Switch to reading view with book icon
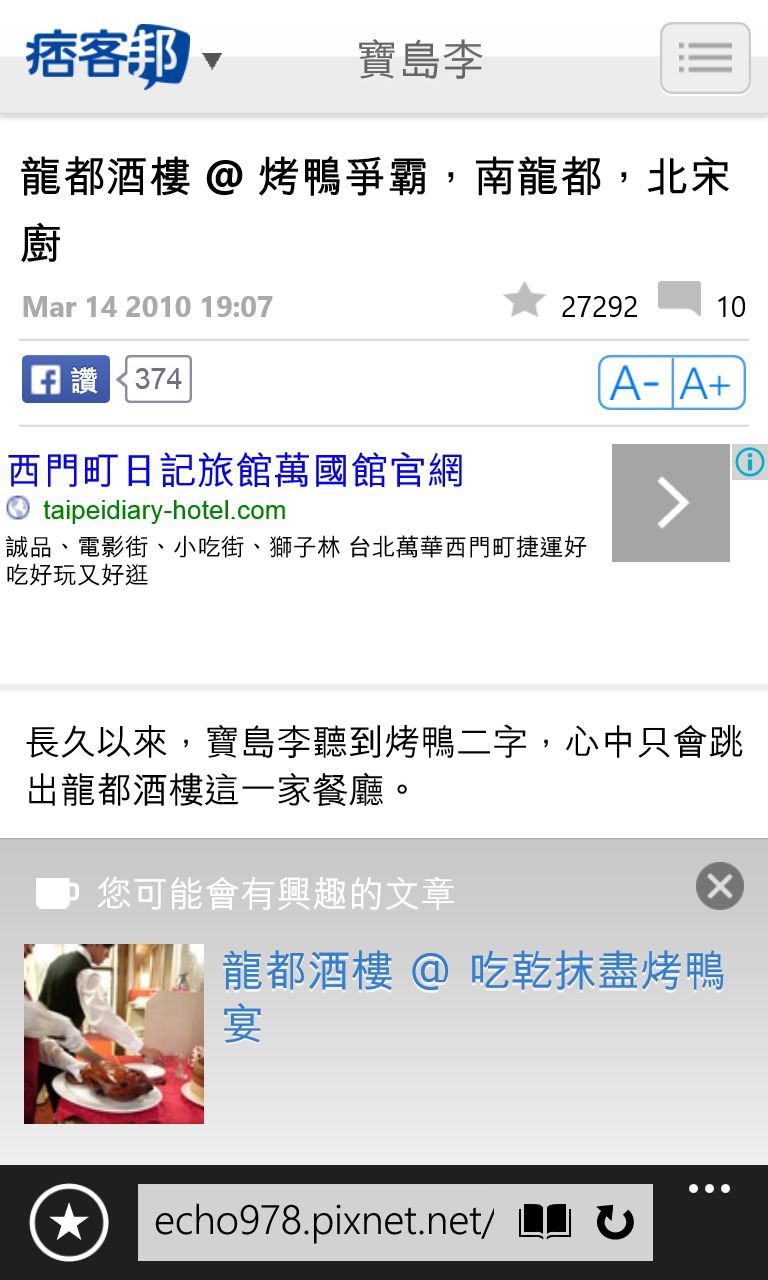 point(545,1222)
